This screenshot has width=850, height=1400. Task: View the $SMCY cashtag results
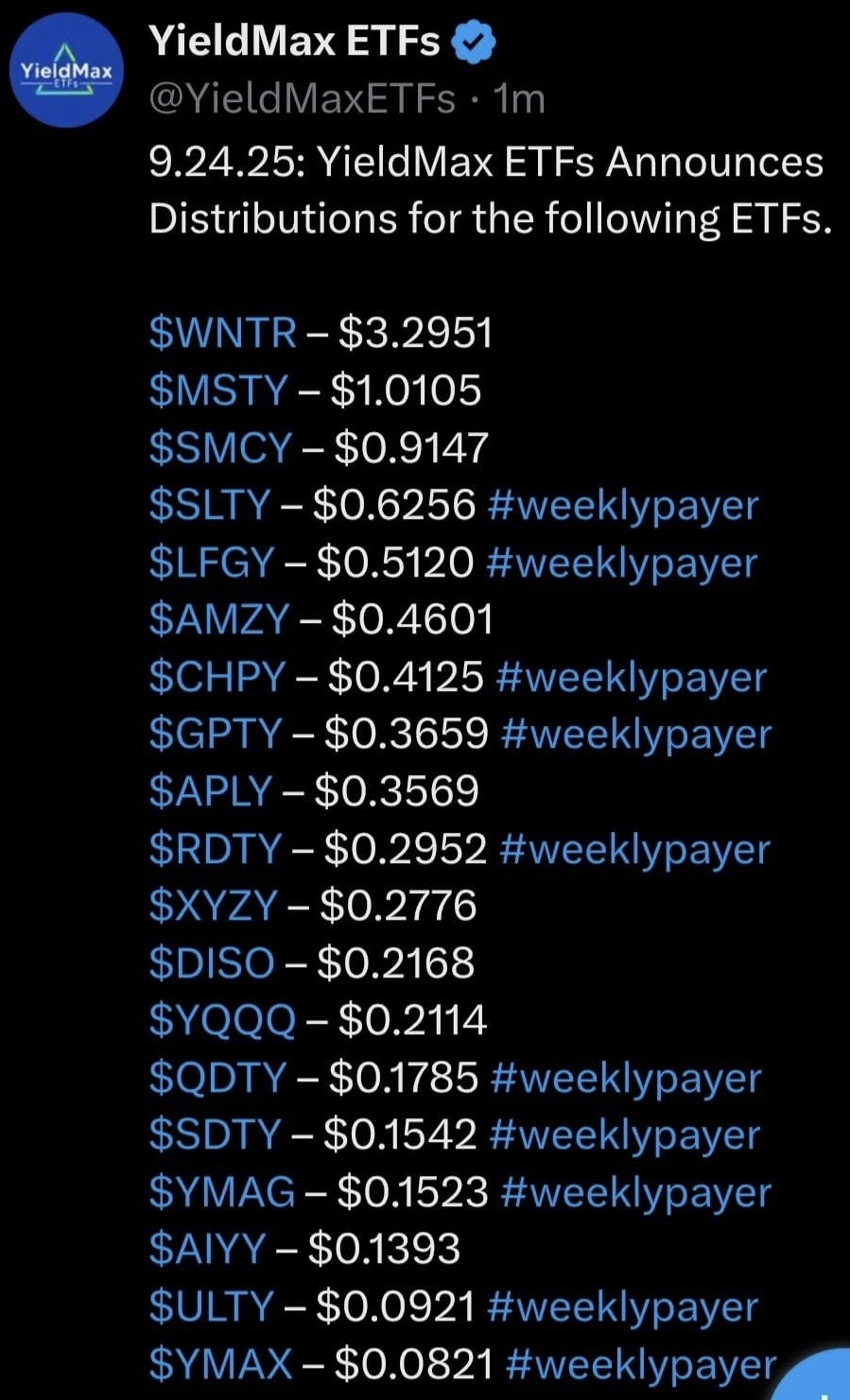[x=220, y=447]
